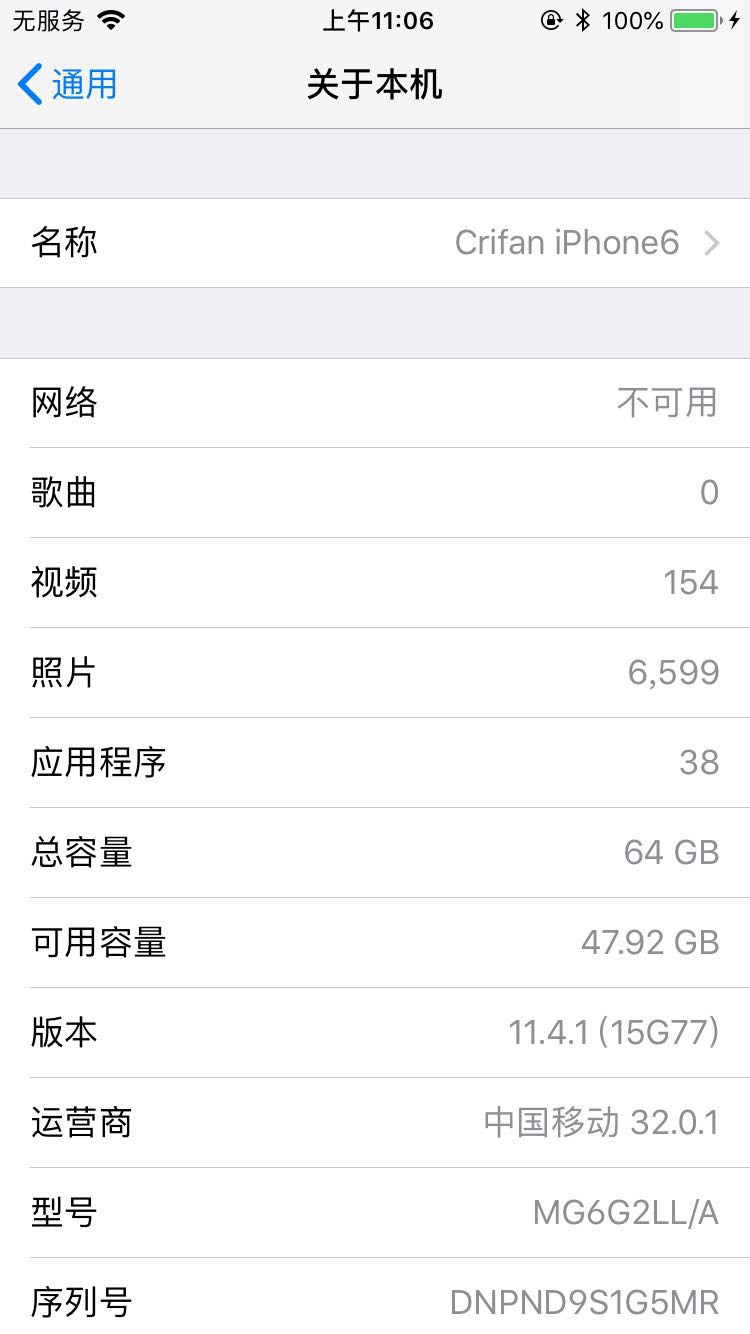
Task: Open the 名称 row to rename device
Action: (375, 243)
